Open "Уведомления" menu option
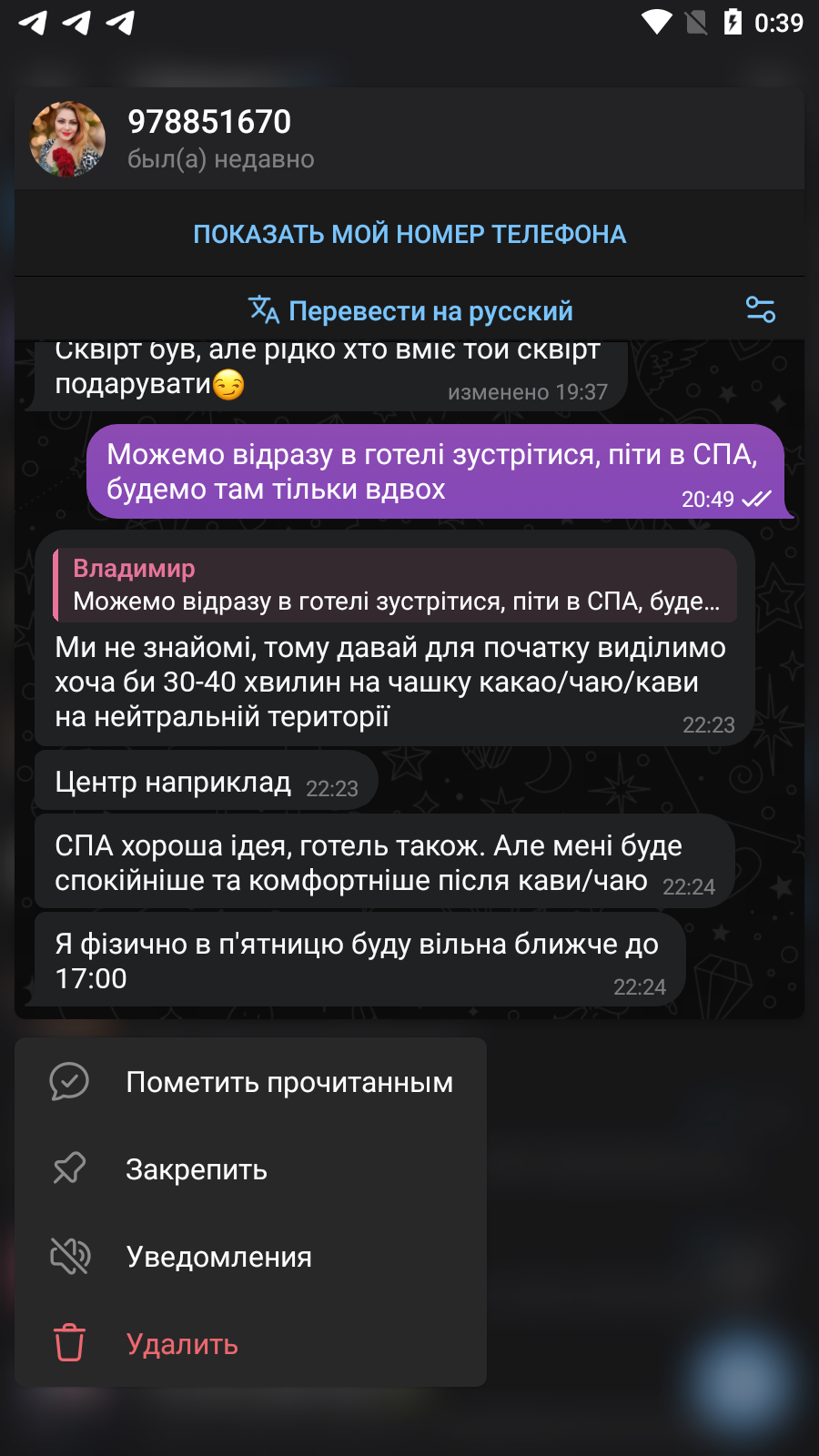 [x=251, y=1257]
